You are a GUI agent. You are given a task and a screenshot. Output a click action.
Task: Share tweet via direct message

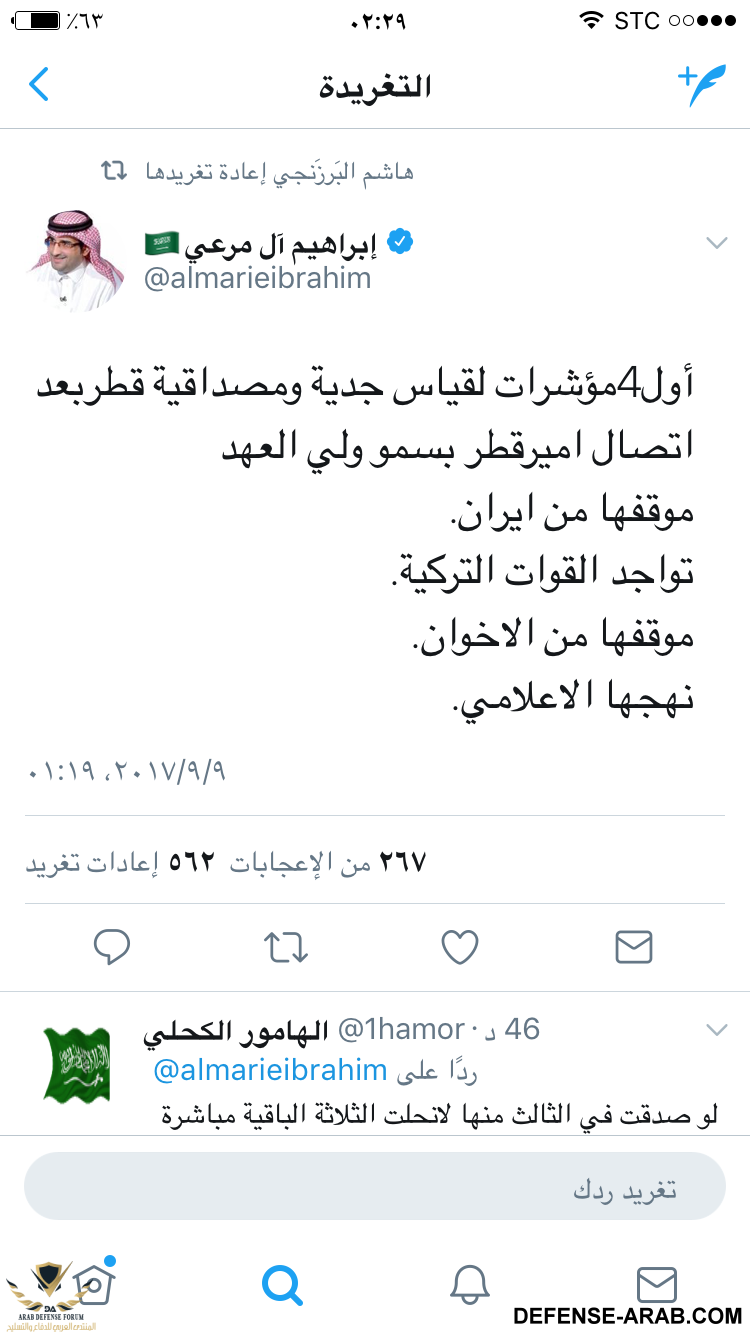634,946
